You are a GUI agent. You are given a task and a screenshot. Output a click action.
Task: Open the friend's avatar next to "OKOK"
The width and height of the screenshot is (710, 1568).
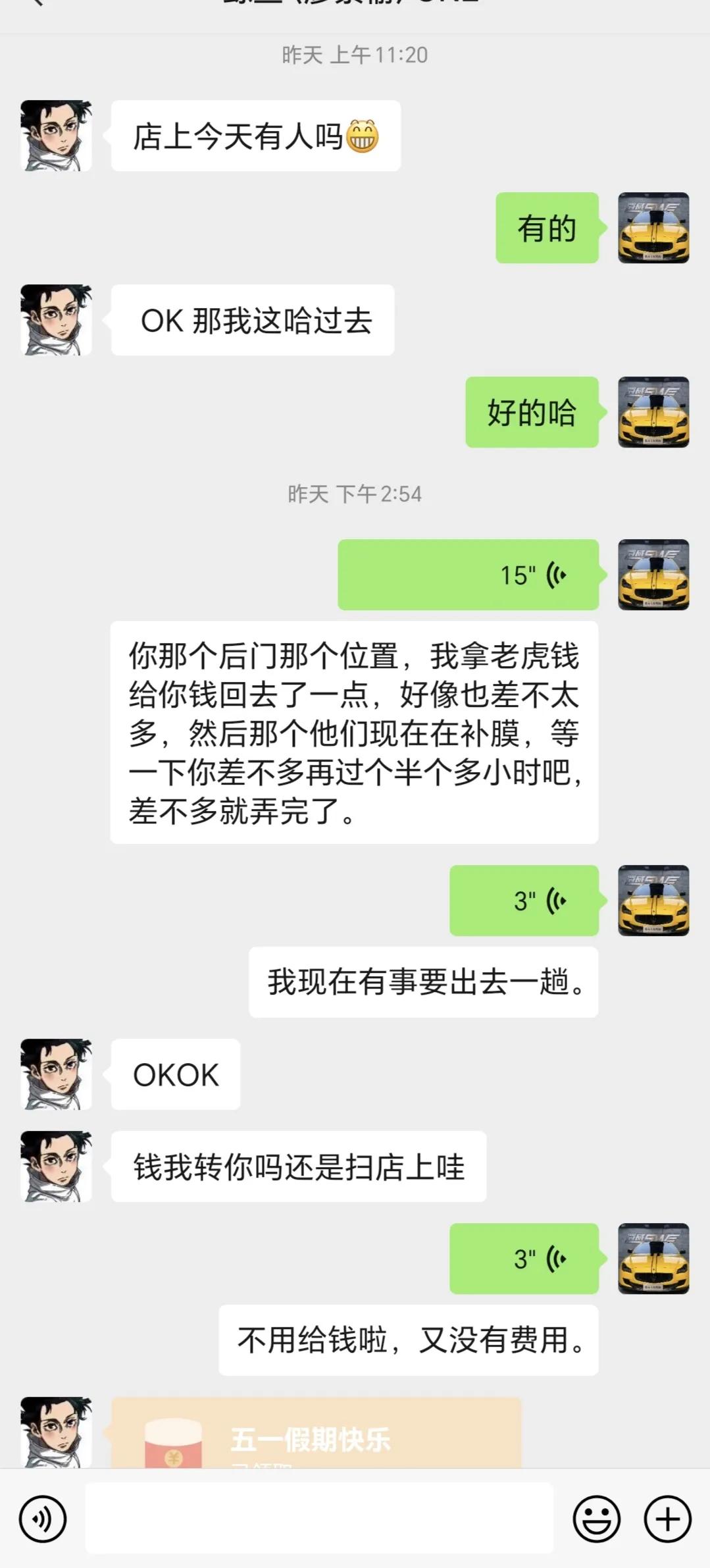click(56, 1073)
